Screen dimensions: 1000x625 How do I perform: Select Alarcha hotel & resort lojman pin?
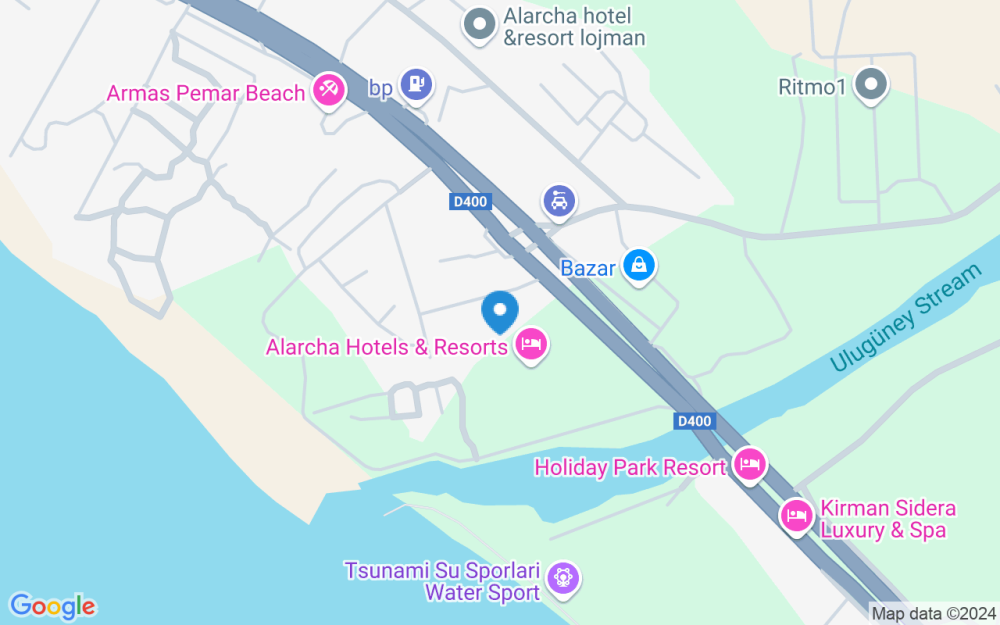(x=480, y=25)
